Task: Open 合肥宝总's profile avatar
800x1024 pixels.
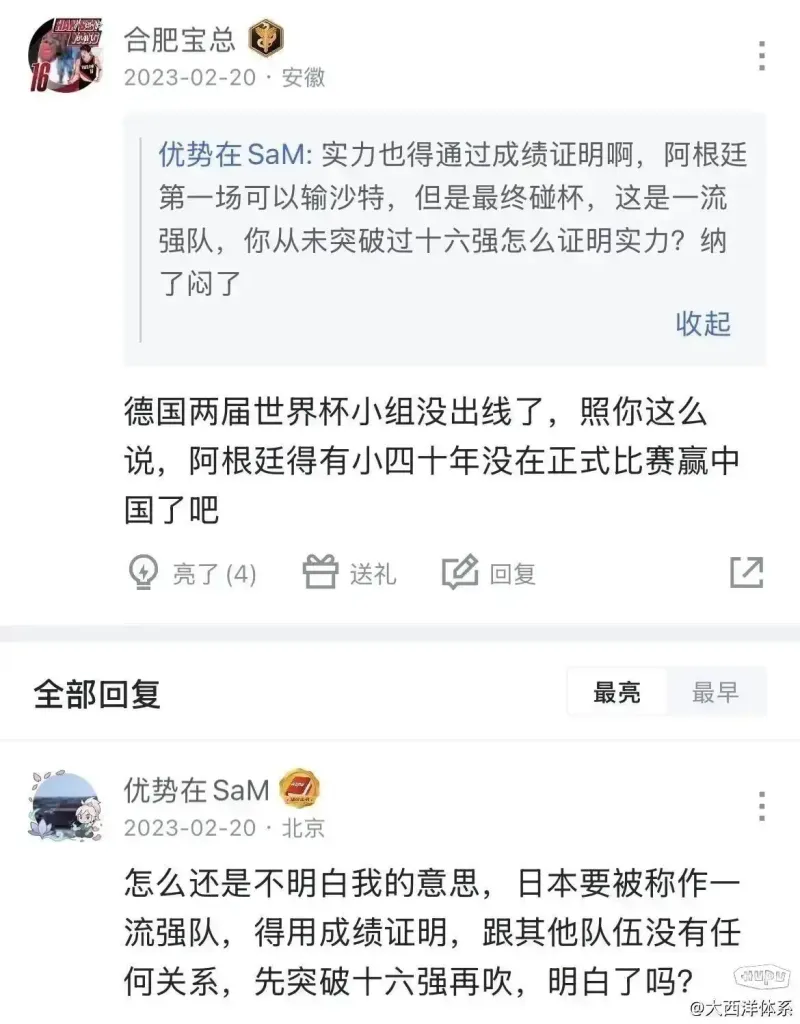Action: [63, 56]
